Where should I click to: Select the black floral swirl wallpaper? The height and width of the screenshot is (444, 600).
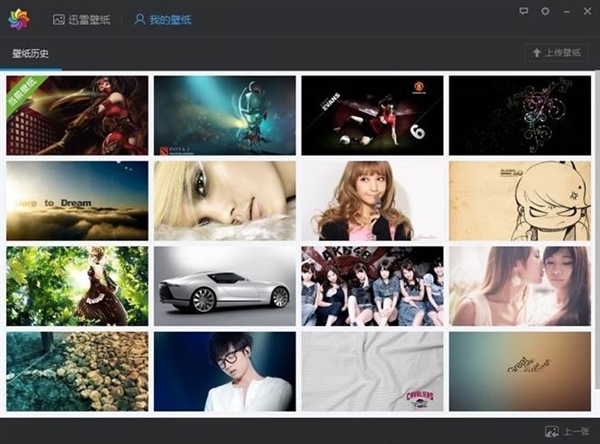[520, 115]
